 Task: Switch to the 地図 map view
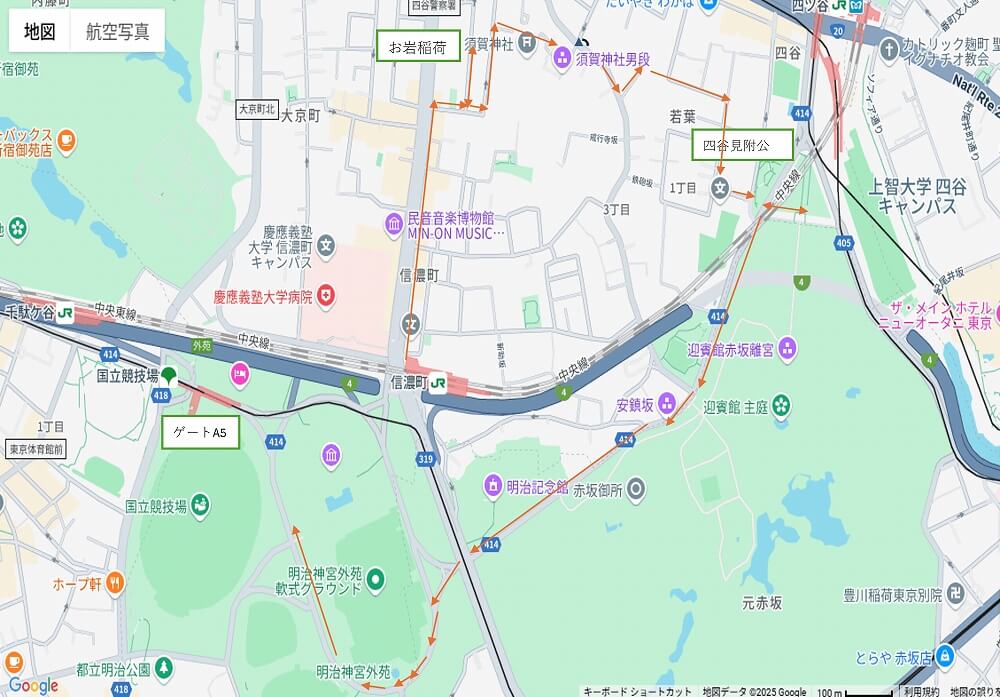pos(40,31)
